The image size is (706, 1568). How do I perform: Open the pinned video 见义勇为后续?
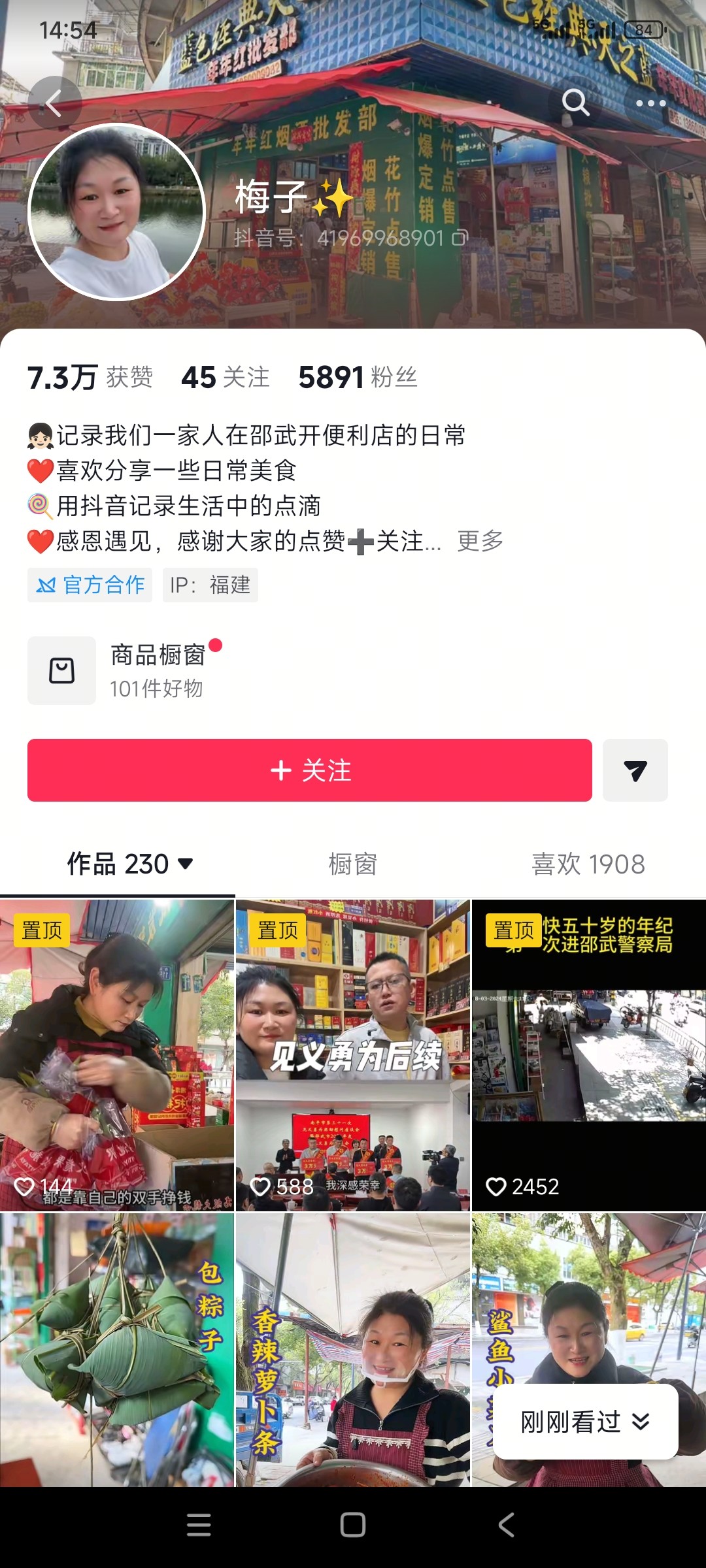(x=352, y=1055)
